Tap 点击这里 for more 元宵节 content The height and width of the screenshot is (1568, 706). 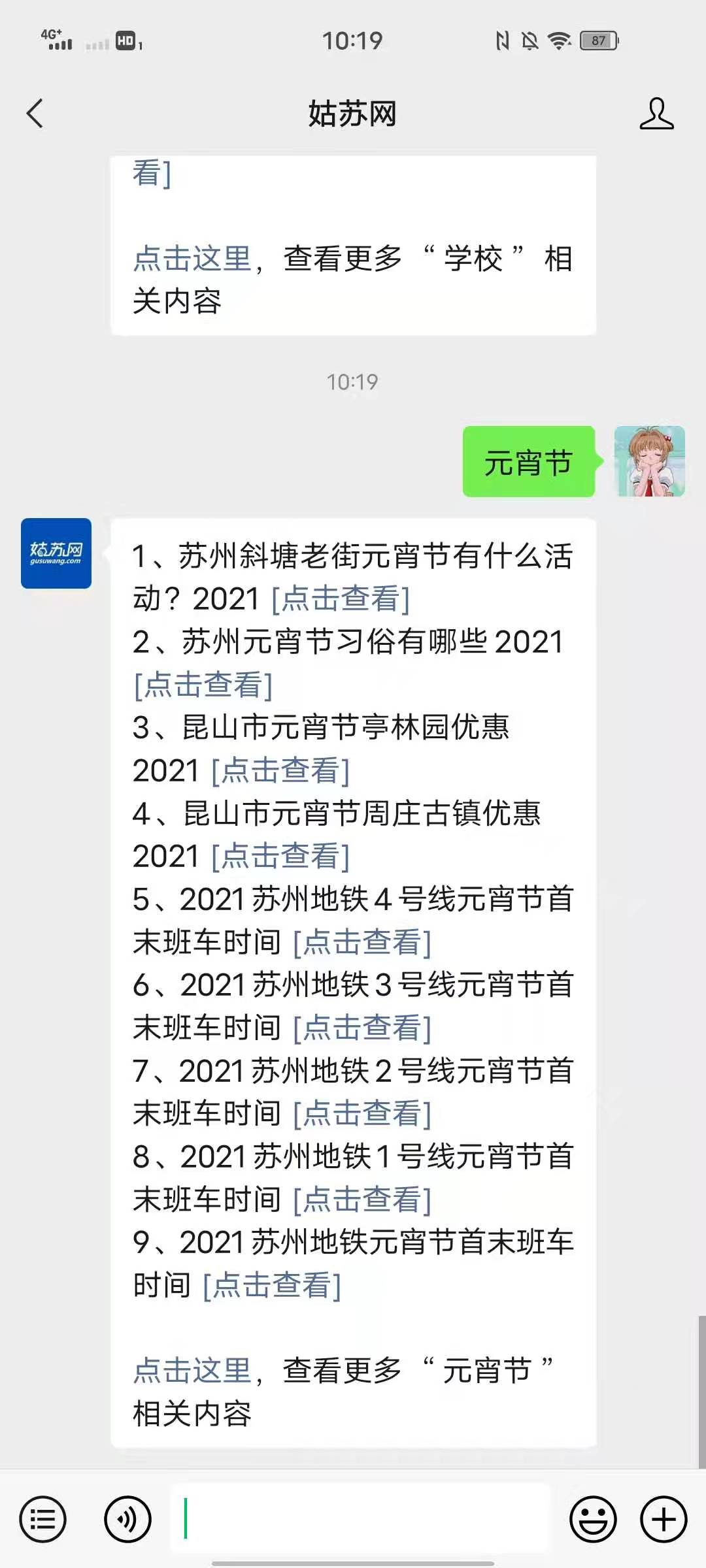(192, 1371)
